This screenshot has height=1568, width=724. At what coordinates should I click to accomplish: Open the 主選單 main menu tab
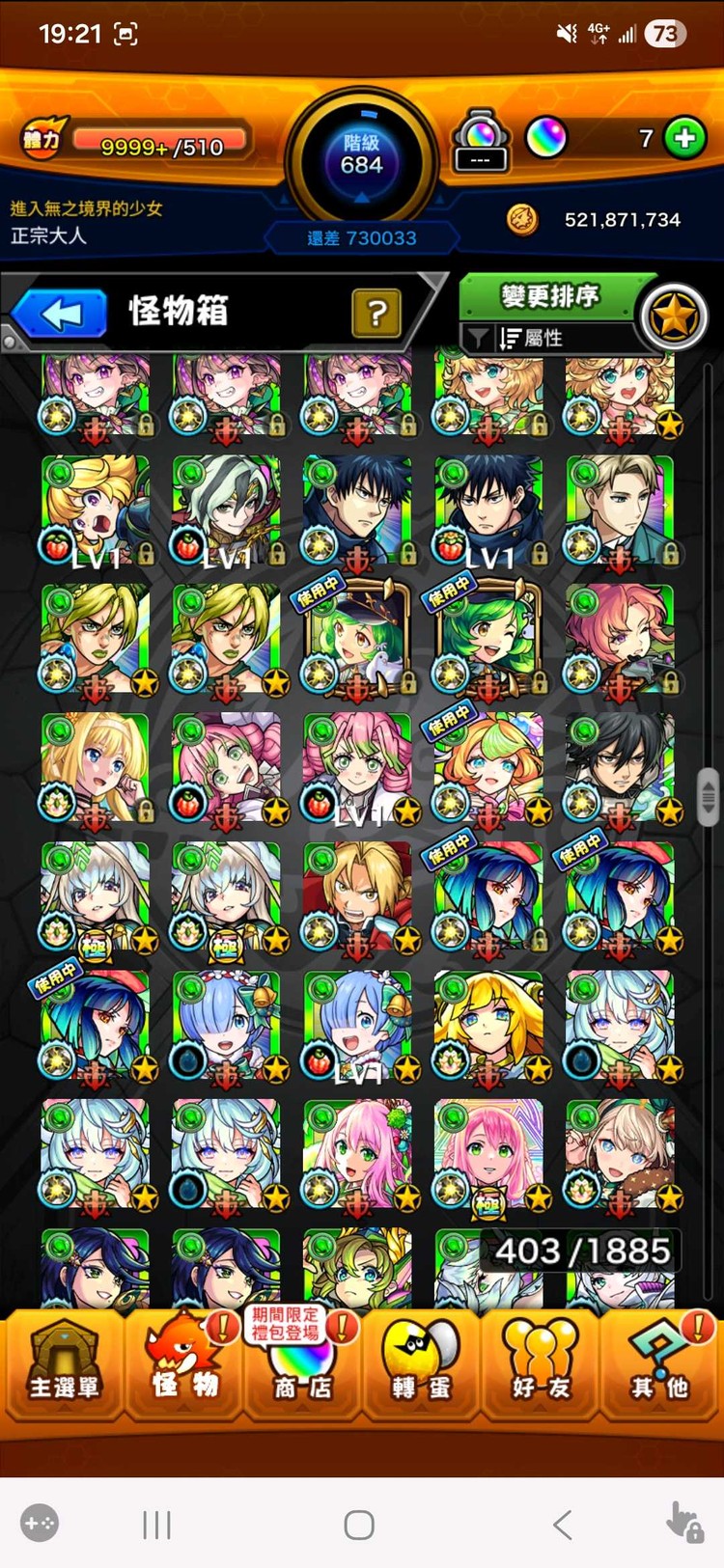[63, 1365]
